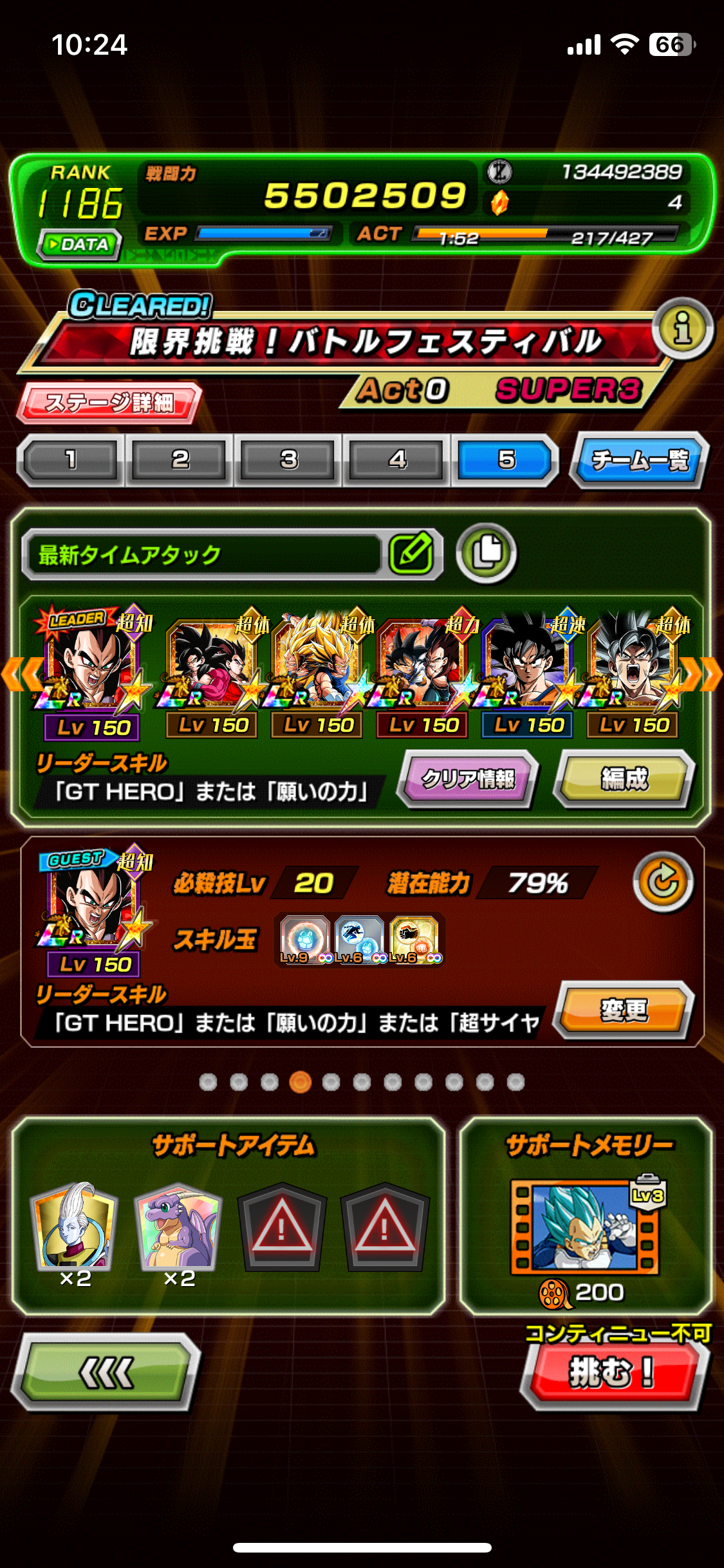Start the stage with 挑む！
The width and height of the screenshot is (724, 1568).
(x=612, y=1372)
